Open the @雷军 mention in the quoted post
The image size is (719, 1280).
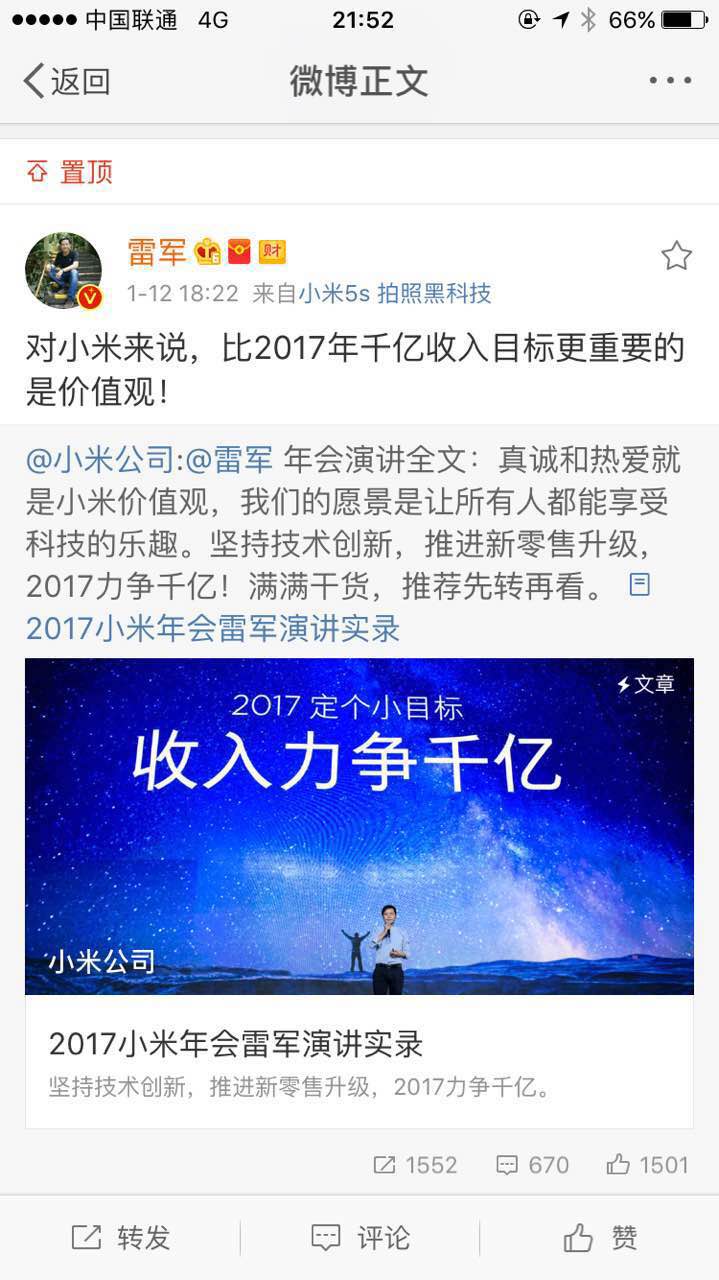pos(230,460)
